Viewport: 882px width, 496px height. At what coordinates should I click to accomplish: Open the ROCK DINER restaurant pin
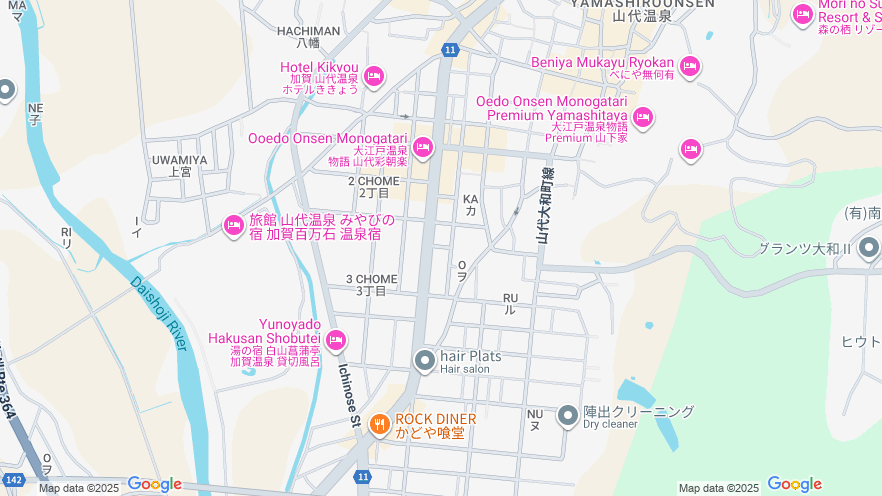[379, 425]
